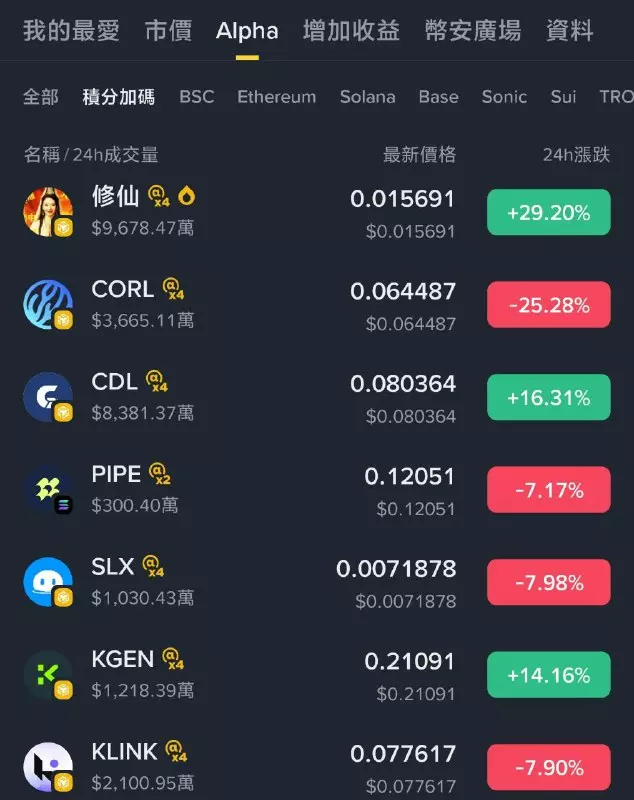
Task: Open the 資料 tab
Action: click(569, 31)
